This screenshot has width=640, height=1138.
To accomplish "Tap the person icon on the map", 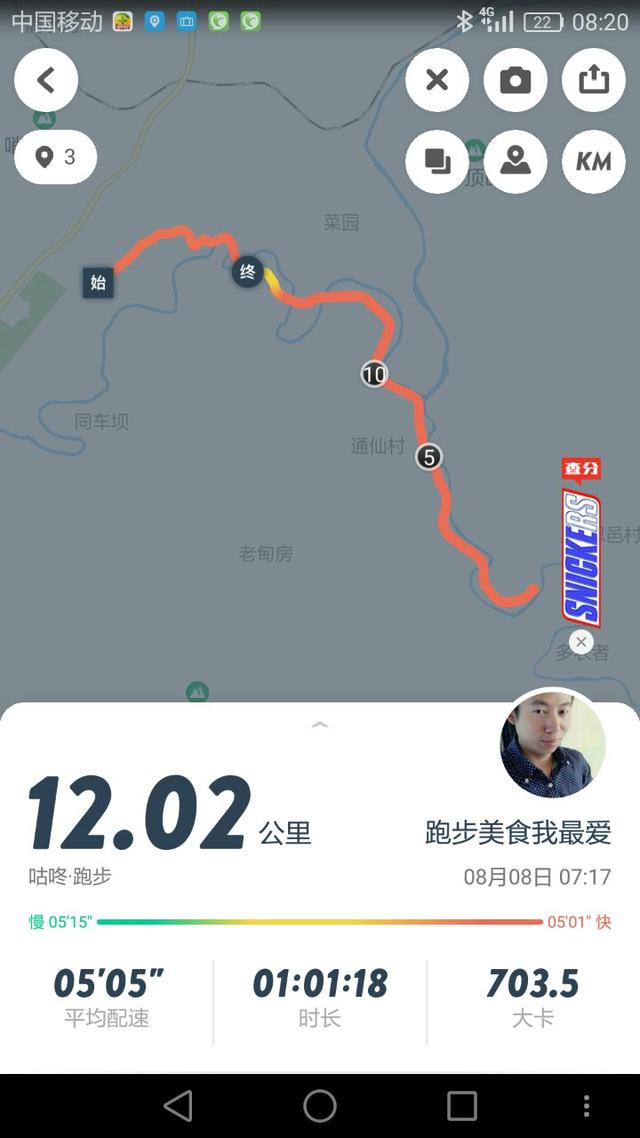I will click(x=515, y=160).
